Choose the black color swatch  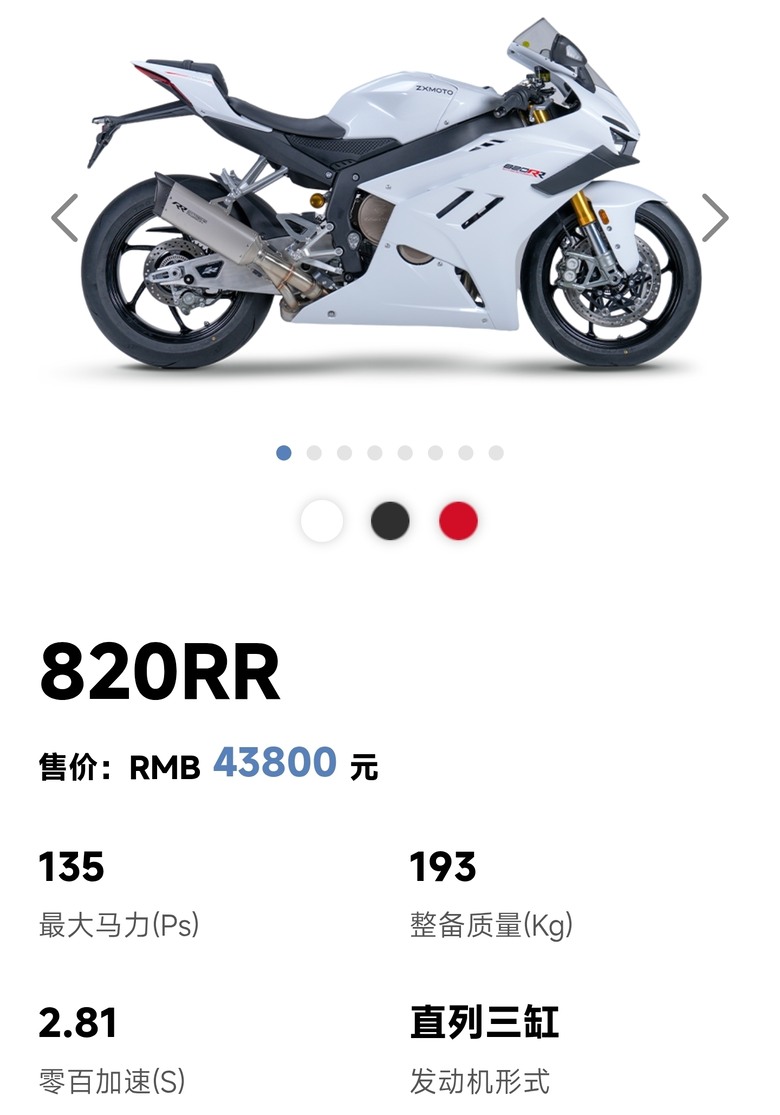click(x=390, y=521)
